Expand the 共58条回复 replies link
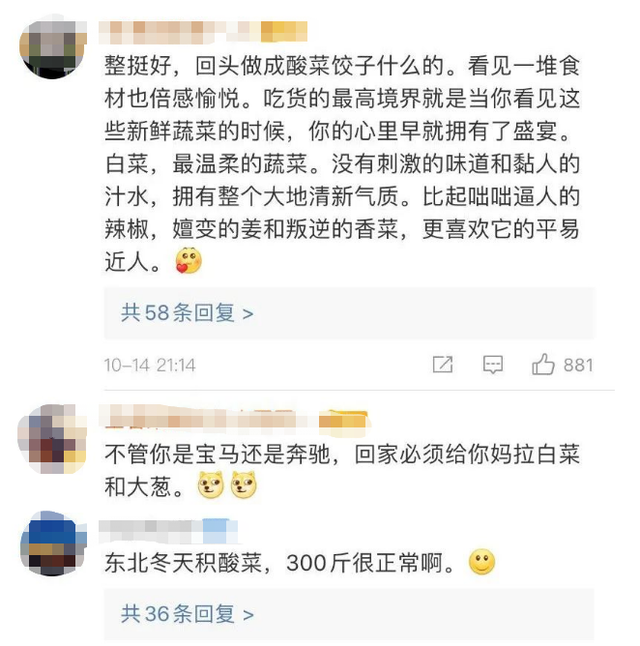The height and width of the screenshot is (646, 640). pos(188,313)
